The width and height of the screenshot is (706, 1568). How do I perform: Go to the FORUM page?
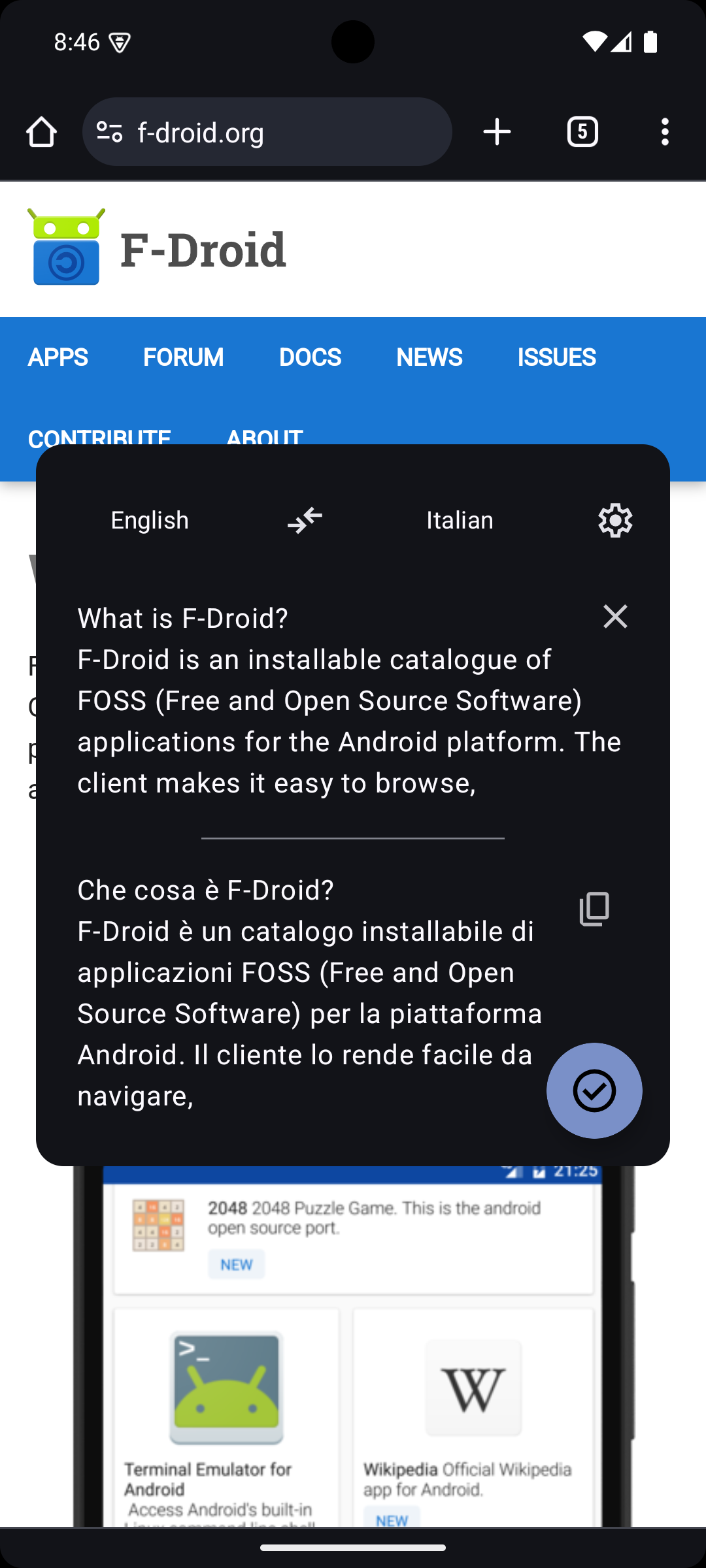(x=183, y=357)
